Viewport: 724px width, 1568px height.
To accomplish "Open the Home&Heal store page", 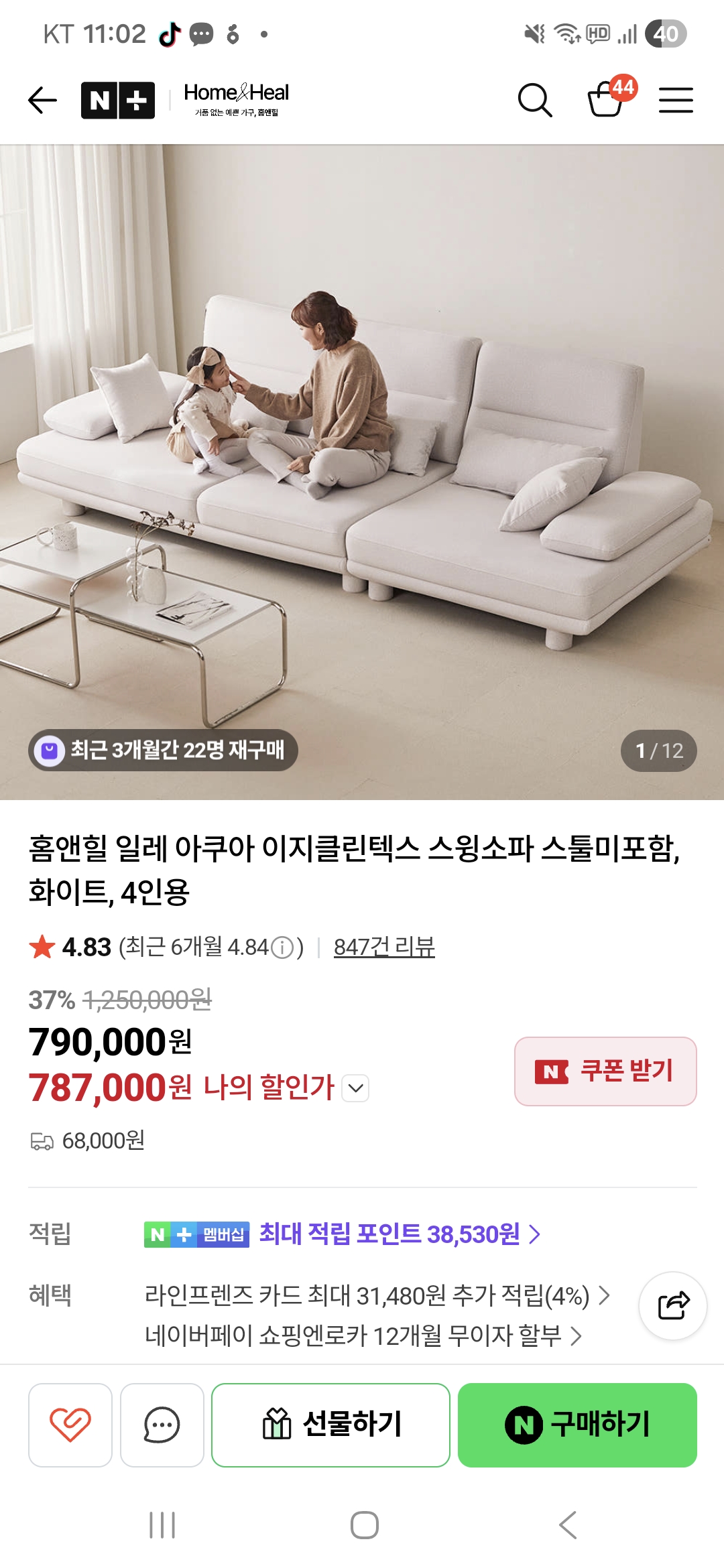I will pos(237,100).
